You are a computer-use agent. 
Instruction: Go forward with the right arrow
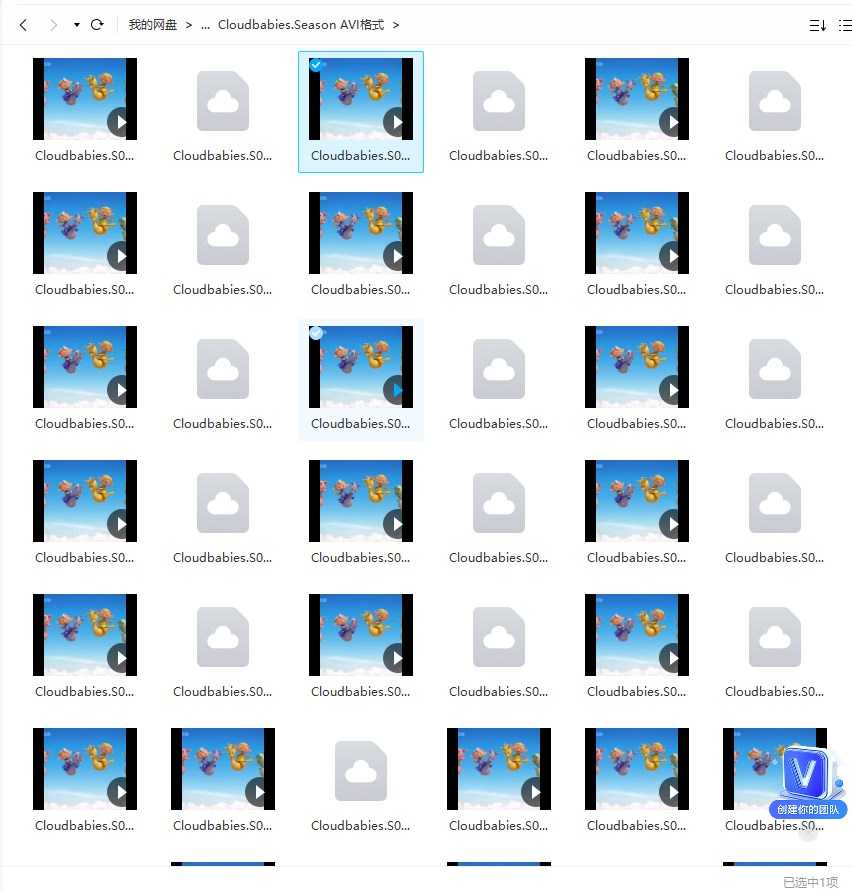[x=53, y=25]
